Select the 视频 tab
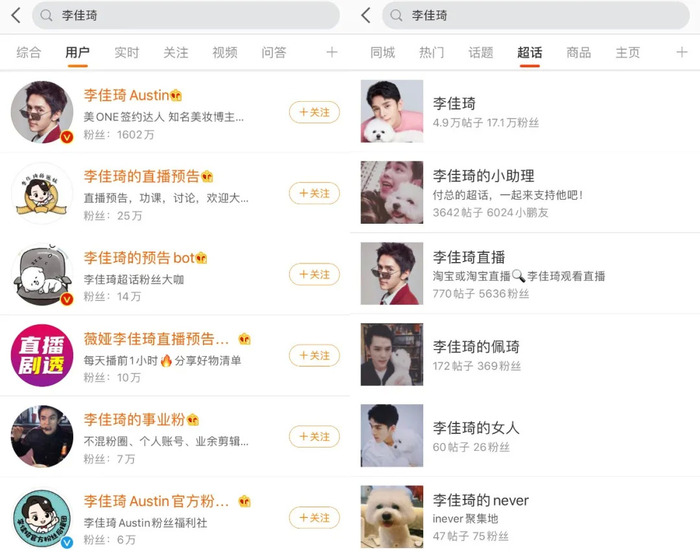700x552 pixels. (225, 53)
